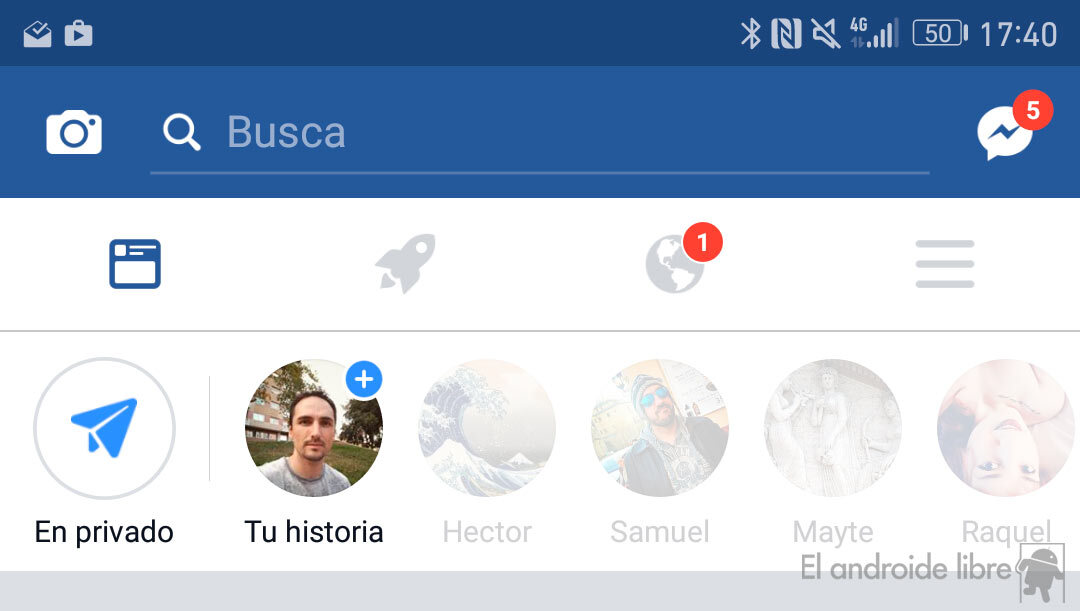Open the hamburger menu tab

pyautogui.click(x=945, y=264)
